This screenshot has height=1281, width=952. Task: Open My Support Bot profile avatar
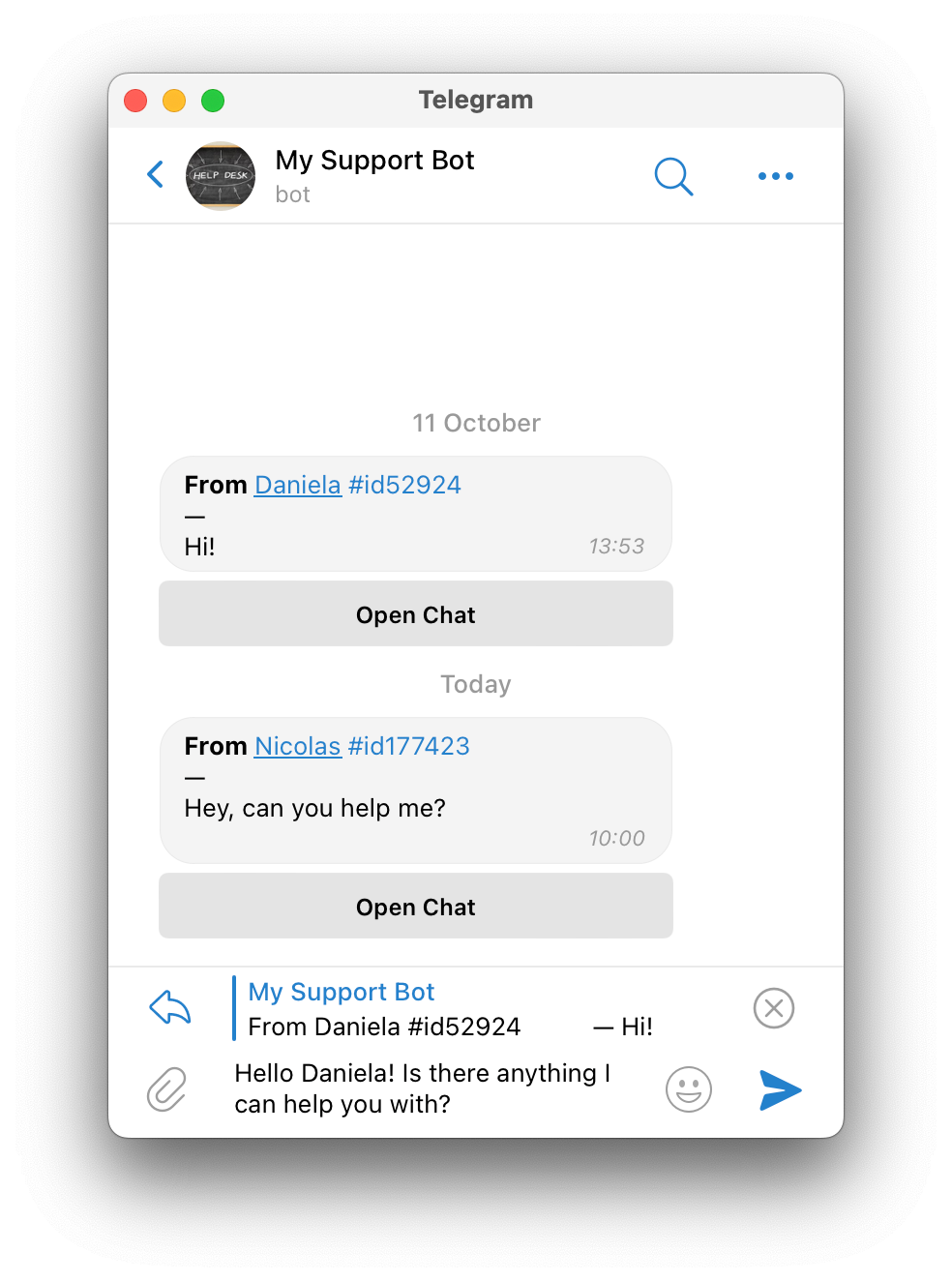221,176
